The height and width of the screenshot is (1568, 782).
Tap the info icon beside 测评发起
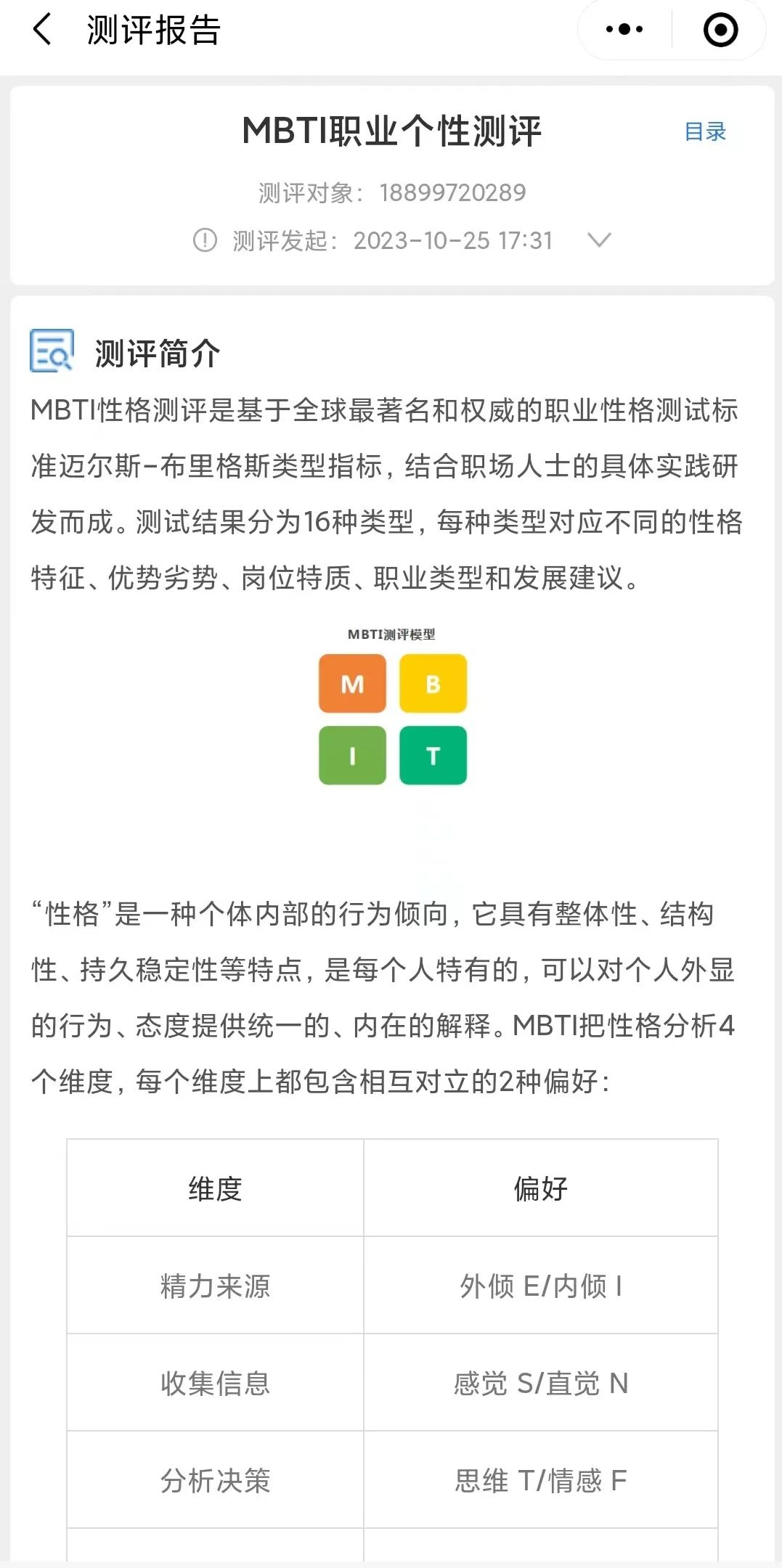point(205,240)
